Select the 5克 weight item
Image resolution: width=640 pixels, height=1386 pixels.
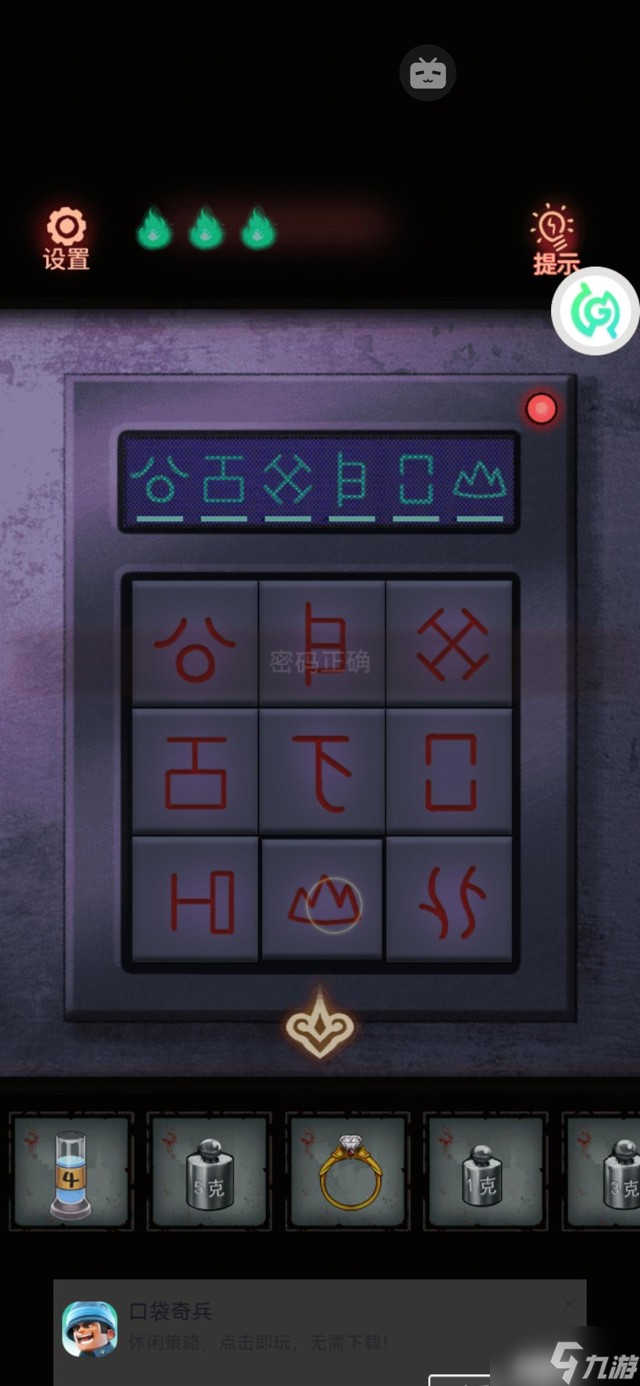click(209, 1171)
